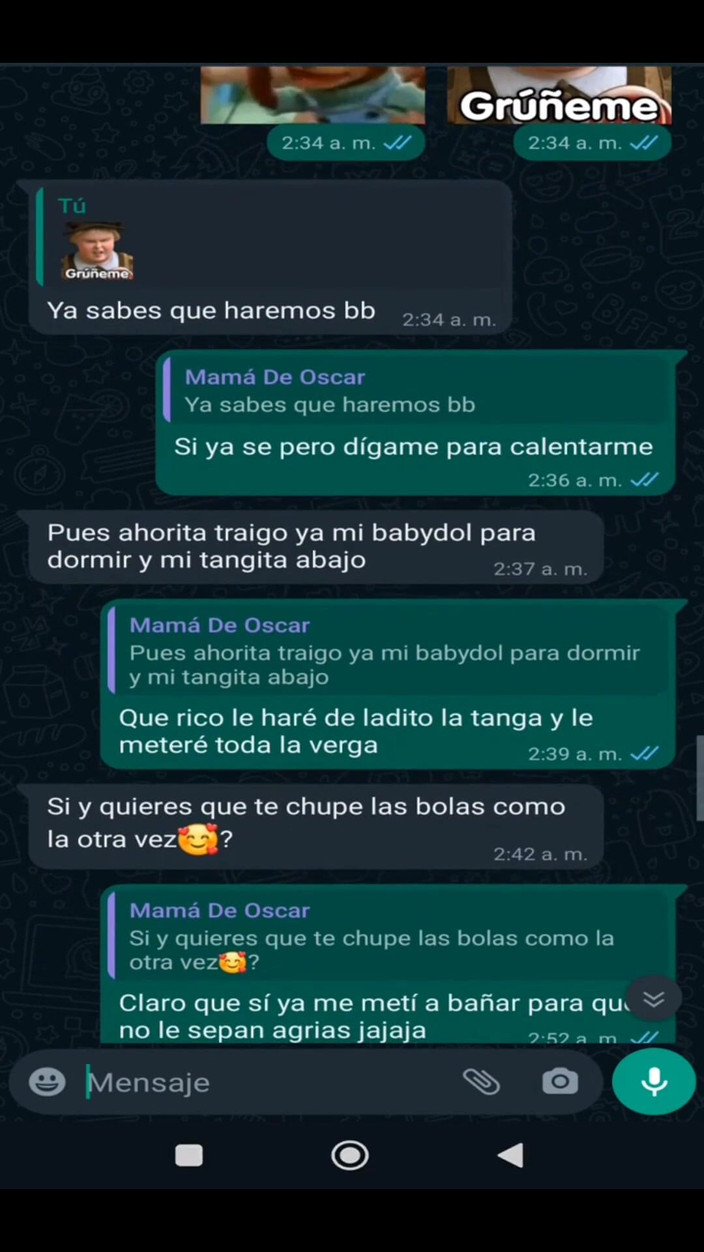Open the Grúñeme sticker sent at 2:34
Image resolution: width=704 pixels, height=1252 pixels.
(x=559, y=97)
